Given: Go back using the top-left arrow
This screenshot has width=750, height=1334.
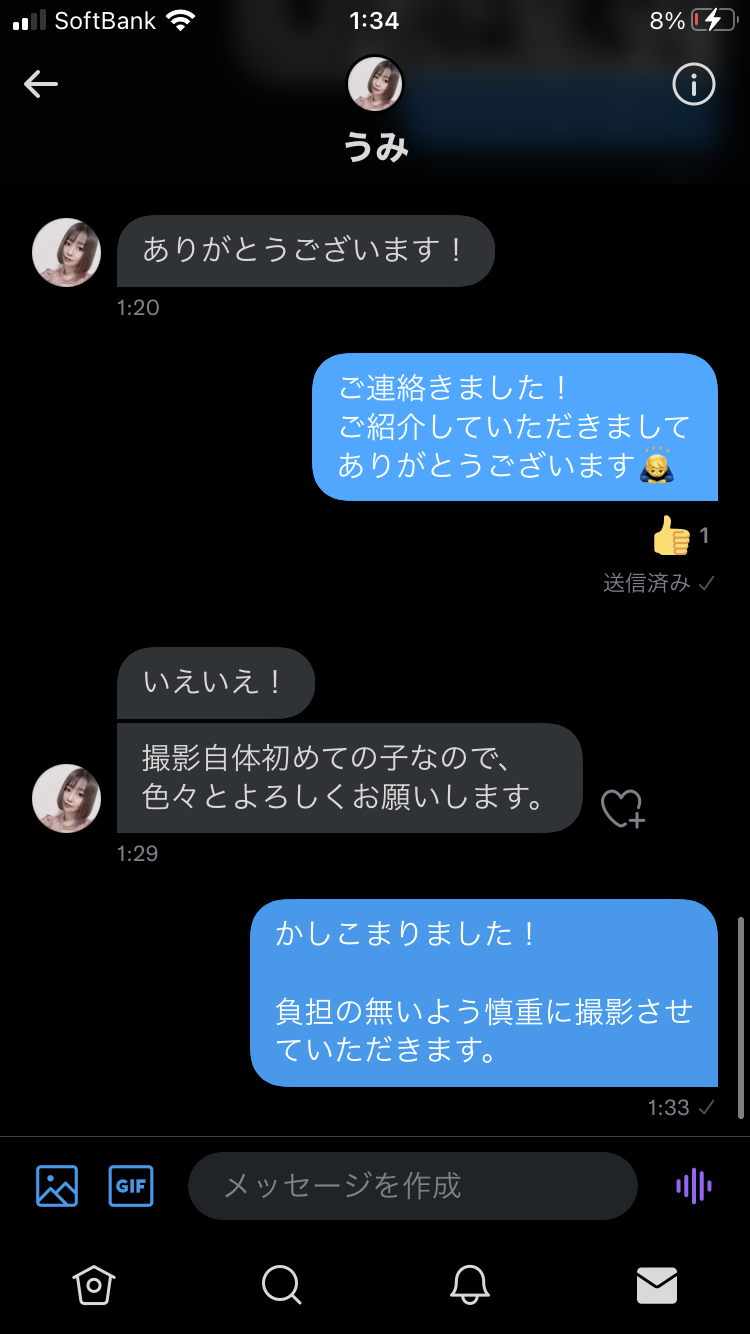Looking at the screenshot, I should pyautogui.click(x=41, y=85).
